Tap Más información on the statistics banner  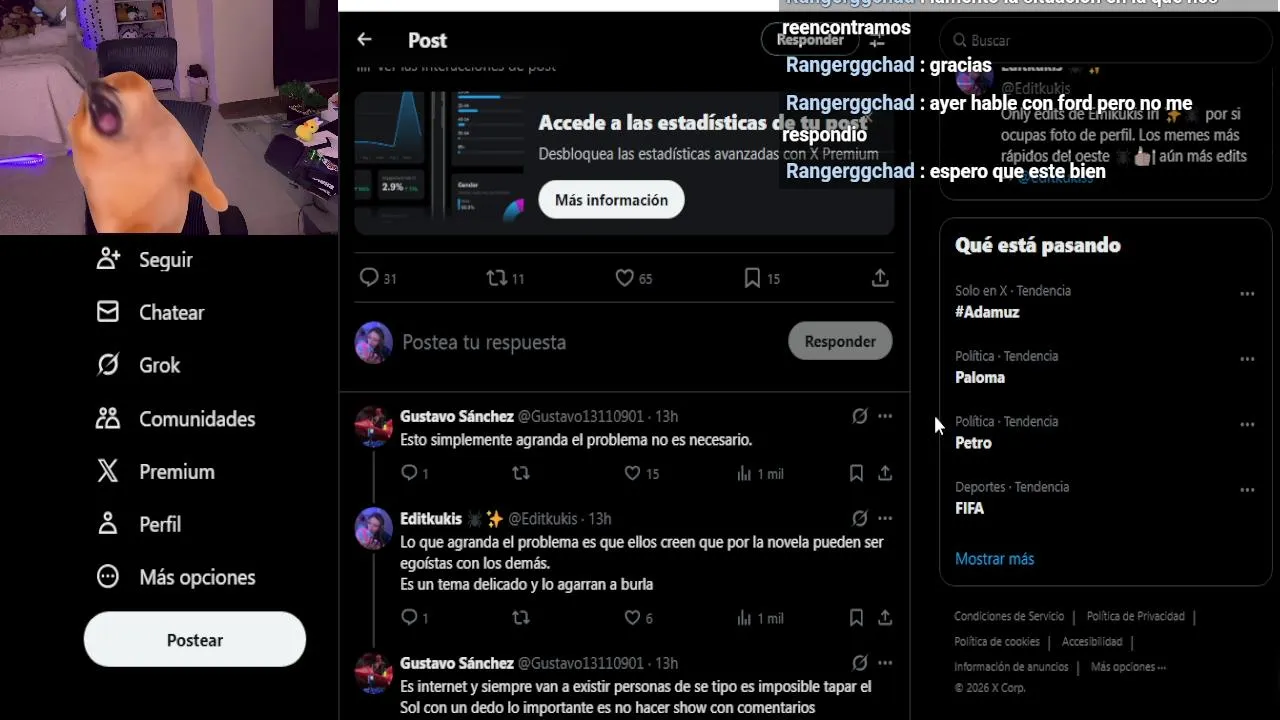[611, 200]
